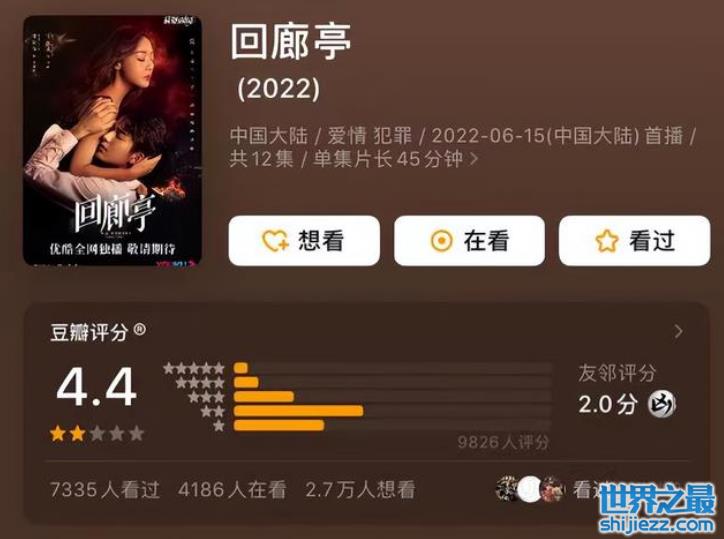Image resolution: width=724 pixels, height=539 pixels.
Task: Open the 豆瓣评分 rating details chevron
Action: coord(679,331)
